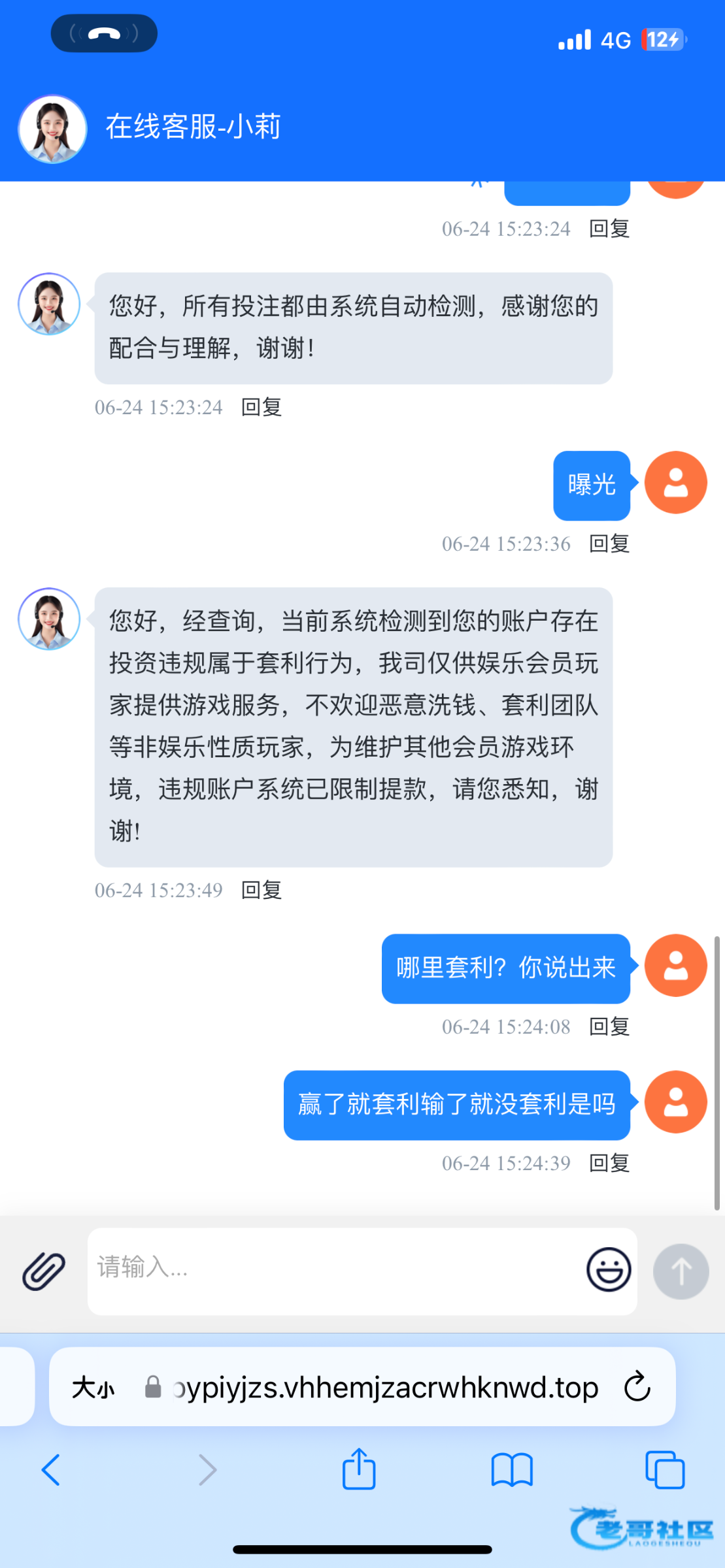Focus the 请输入 message input field
Image resolution: width=725 pixels, height=1568 pixels.
click(333, 1269)
